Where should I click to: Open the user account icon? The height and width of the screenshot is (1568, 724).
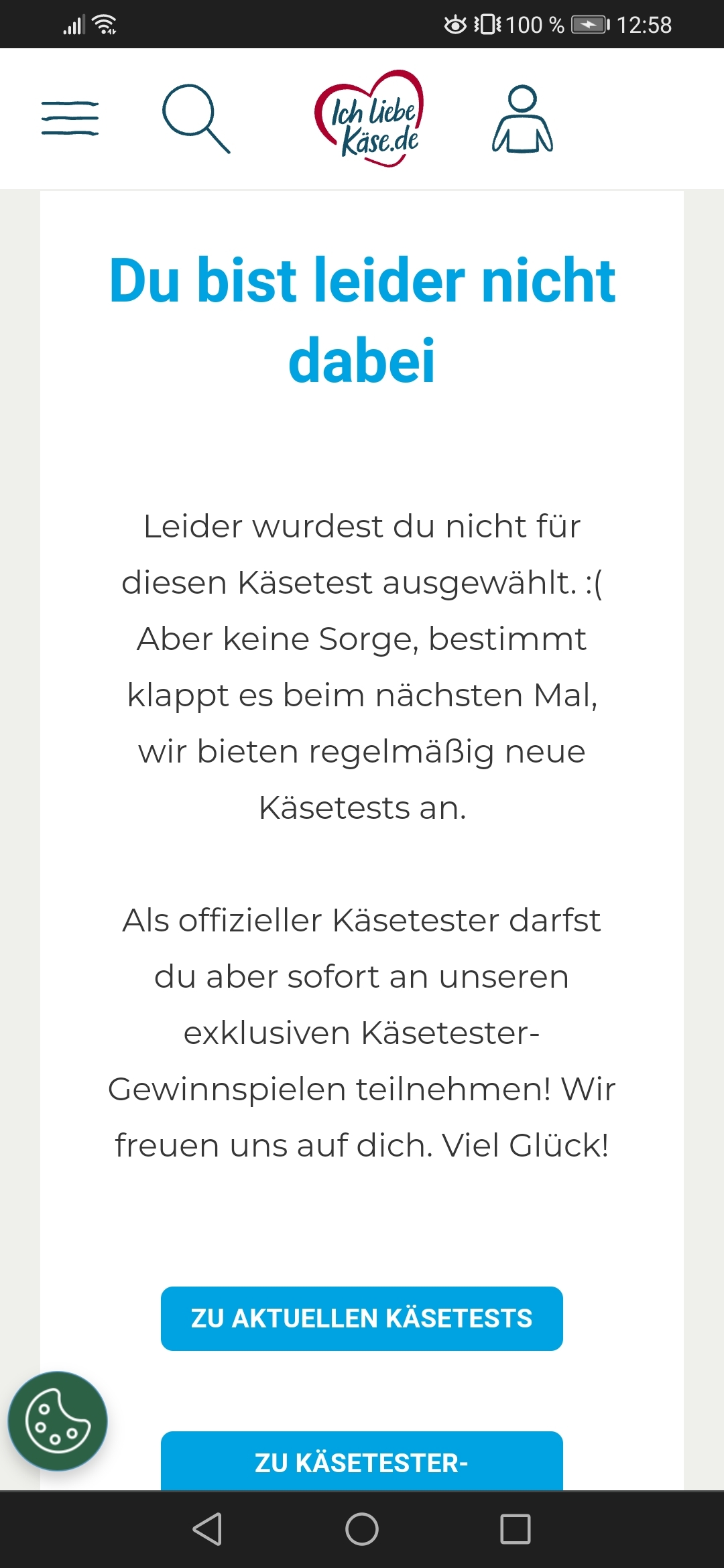(x=522, y=119)
